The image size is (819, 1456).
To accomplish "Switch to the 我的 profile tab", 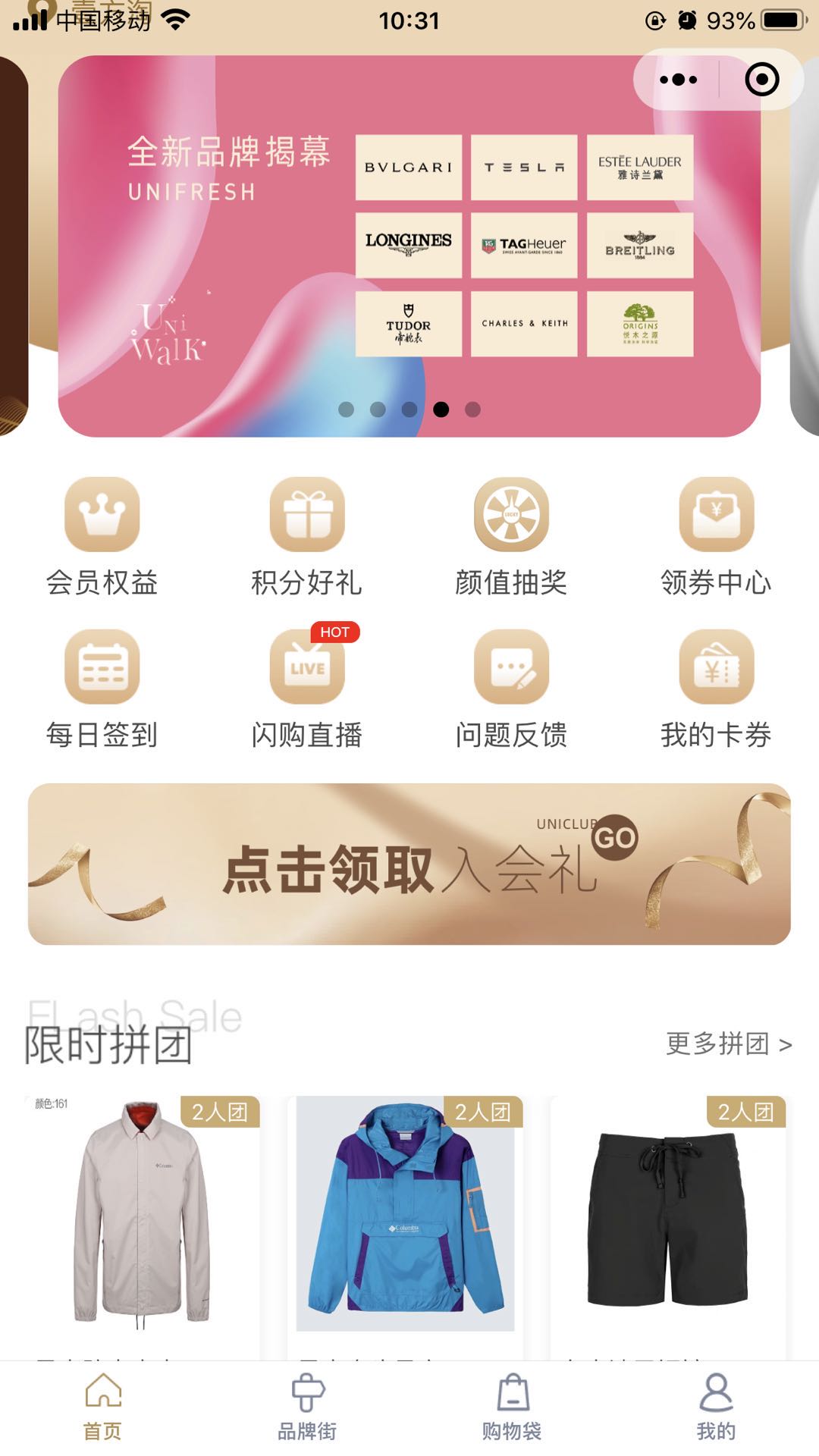I will pos(716,1407).
